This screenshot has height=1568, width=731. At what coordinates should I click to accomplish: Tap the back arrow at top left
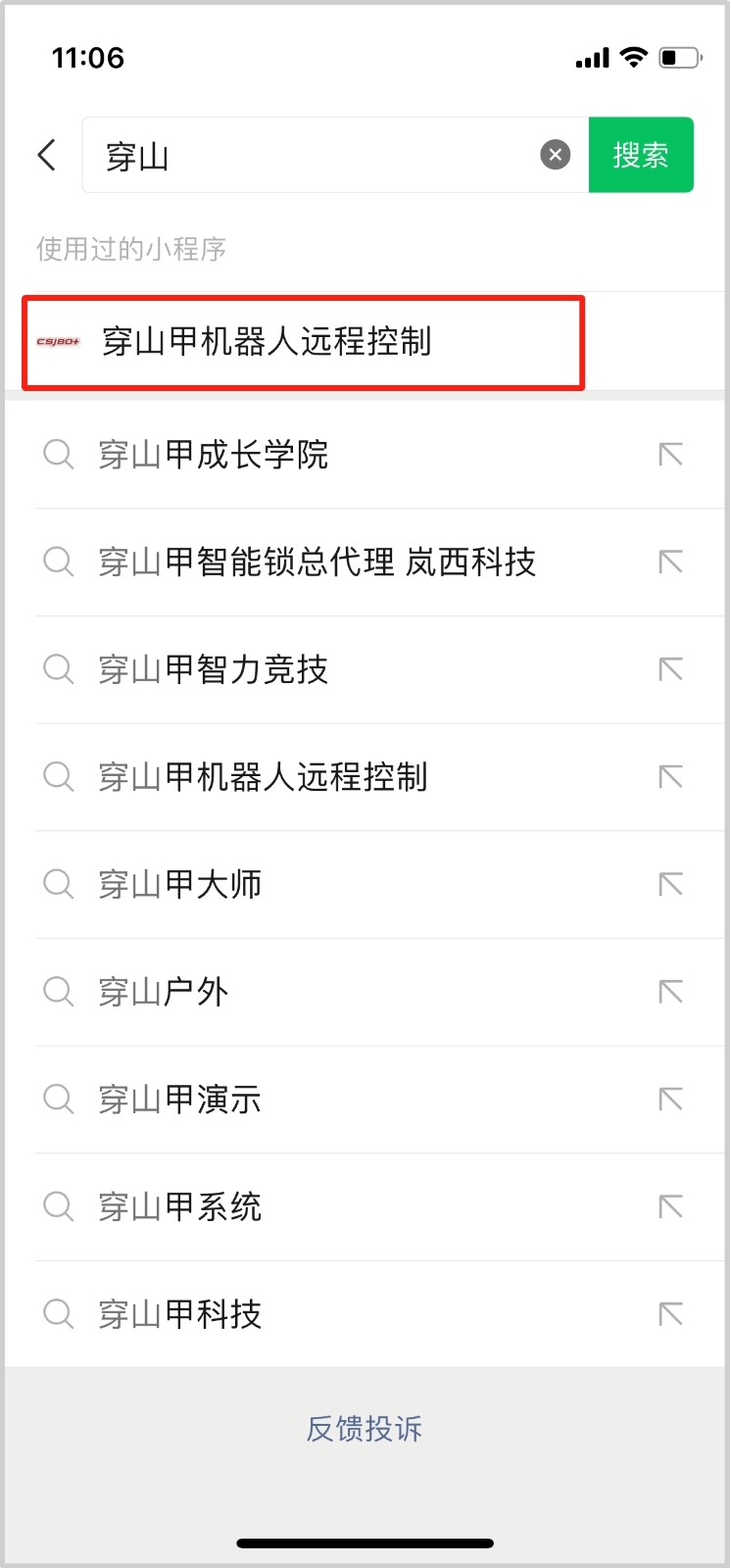point(45,155)
